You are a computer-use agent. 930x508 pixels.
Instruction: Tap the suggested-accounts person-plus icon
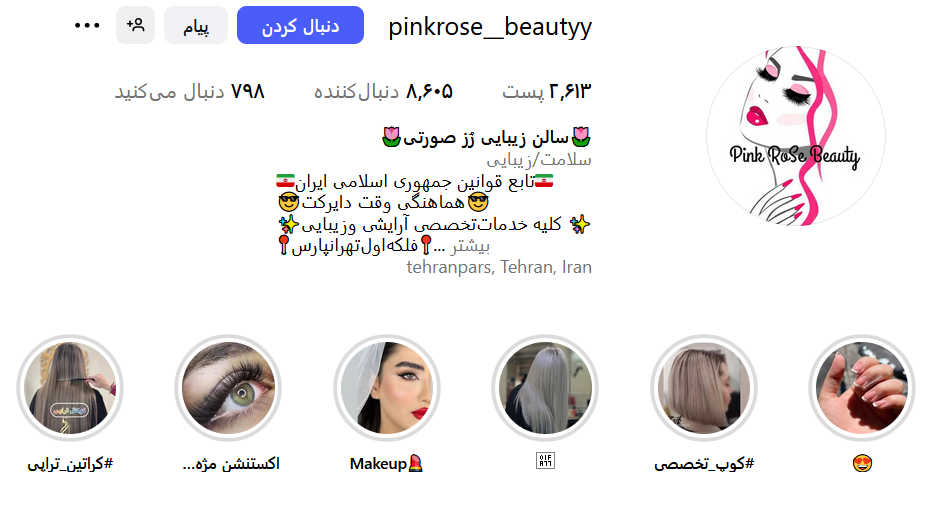[135, 25]
